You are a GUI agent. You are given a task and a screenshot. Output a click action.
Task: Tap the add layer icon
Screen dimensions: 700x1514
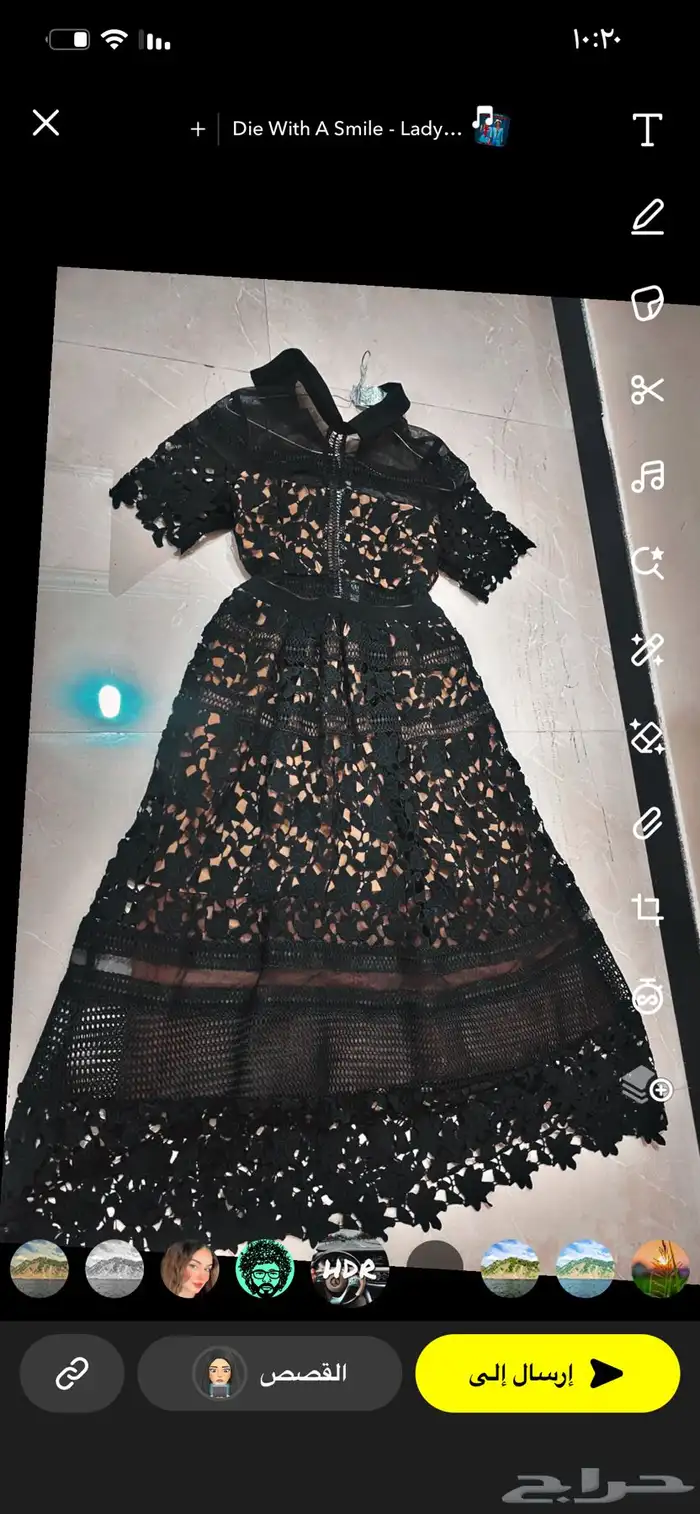point(648,1084)
